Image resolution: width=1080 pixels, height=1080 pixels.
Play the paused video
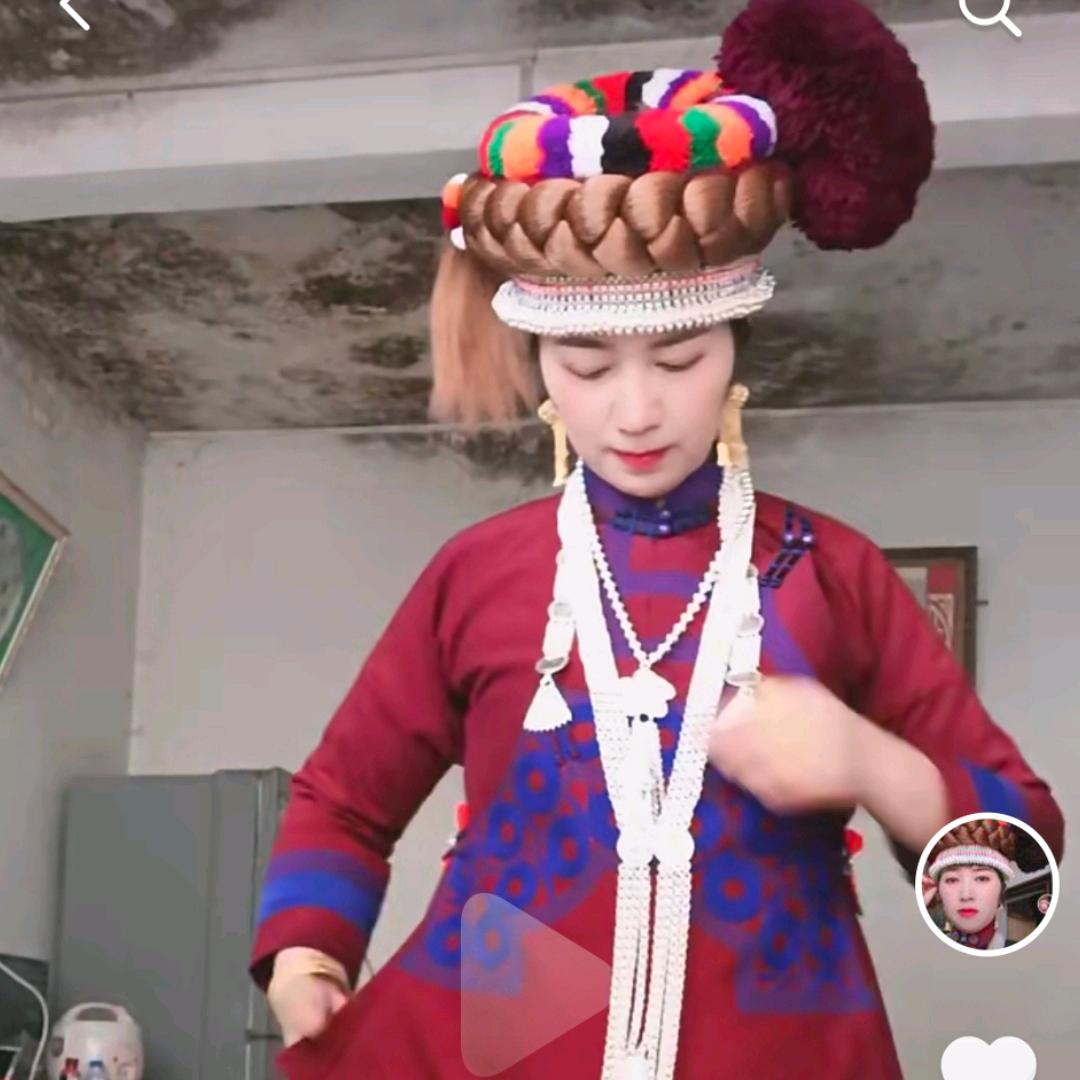point(532,984)
